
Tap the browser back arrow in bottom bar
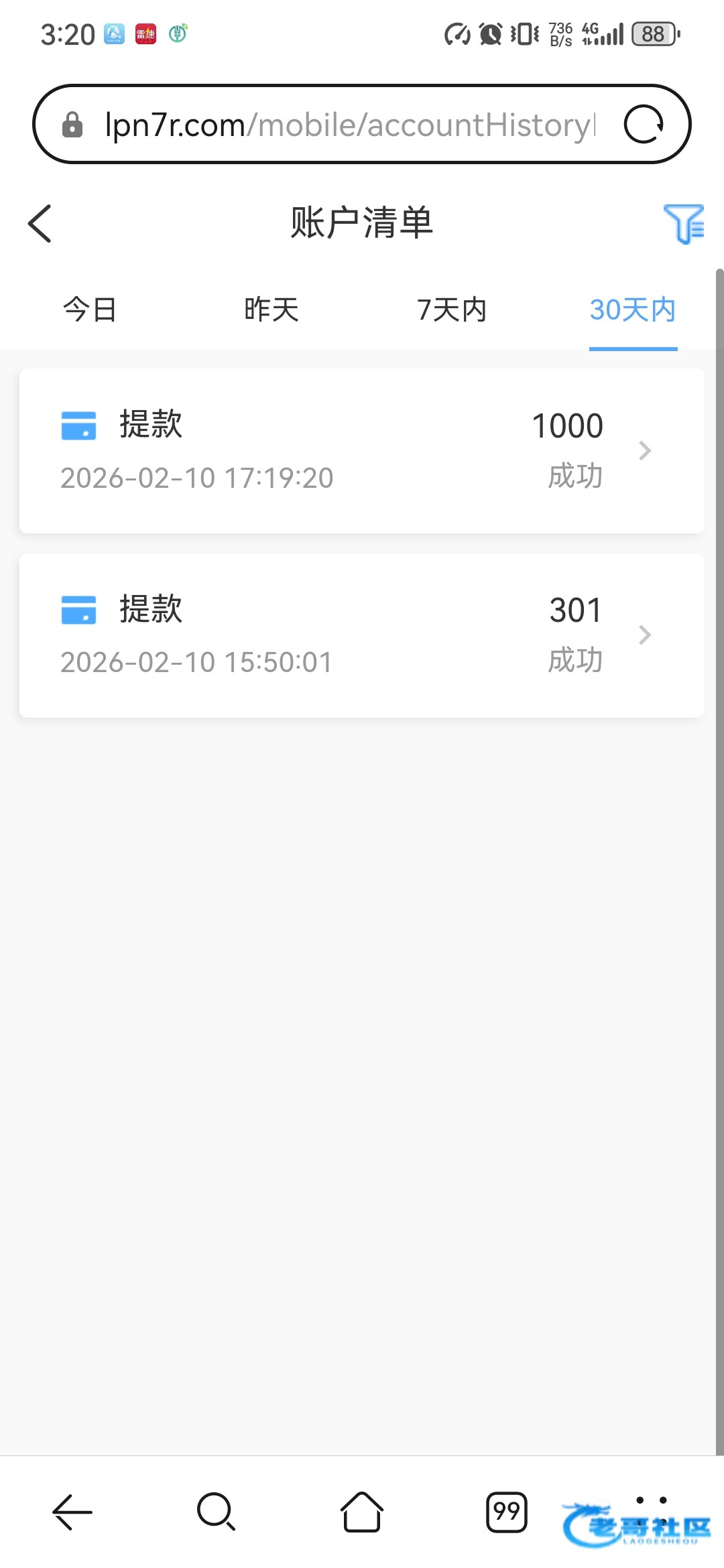click(72, 1512)
